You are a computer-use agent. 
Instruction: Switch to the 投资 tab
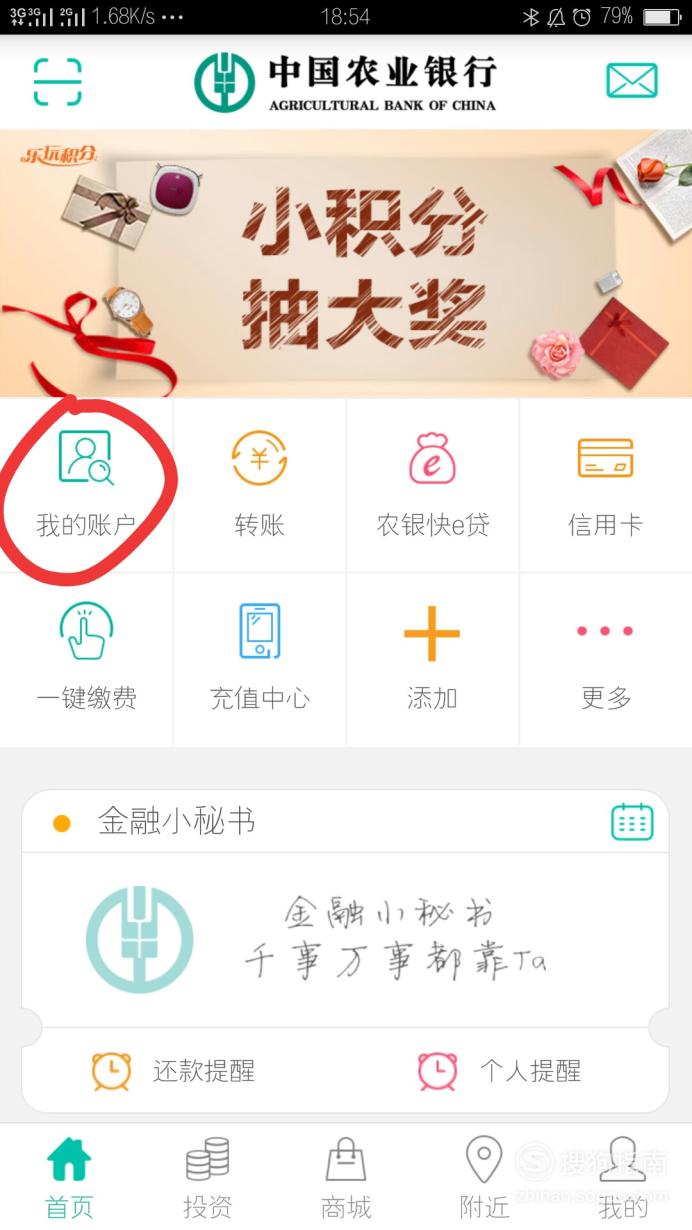(x=208, y=1178)
